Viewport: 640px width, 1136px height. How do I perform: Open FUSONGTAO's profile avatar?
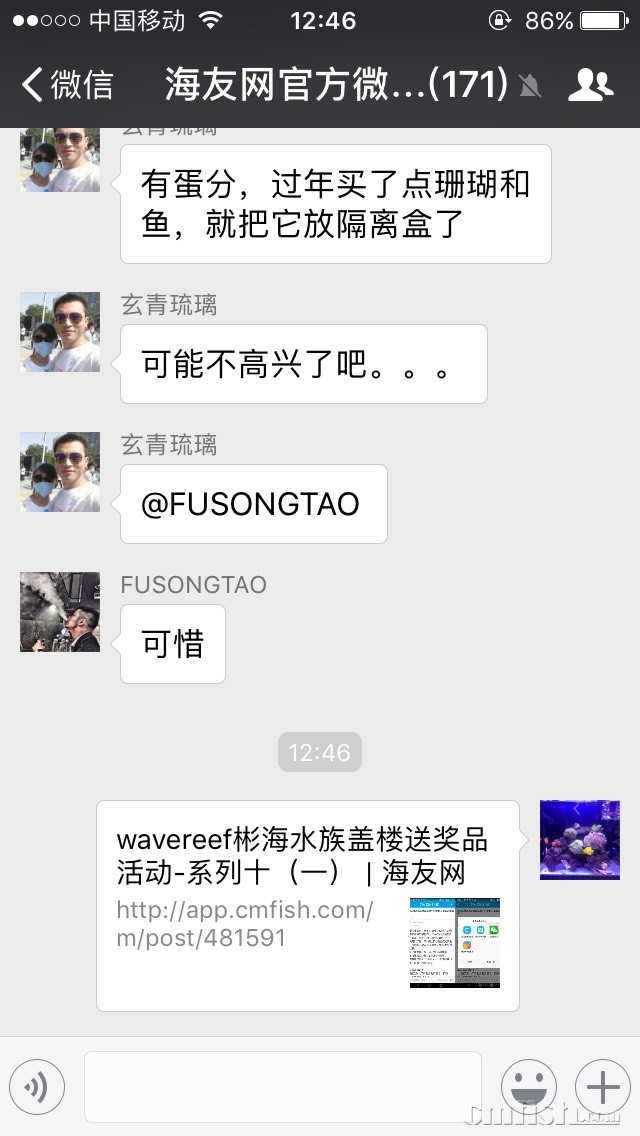click(x=60, y=612)
